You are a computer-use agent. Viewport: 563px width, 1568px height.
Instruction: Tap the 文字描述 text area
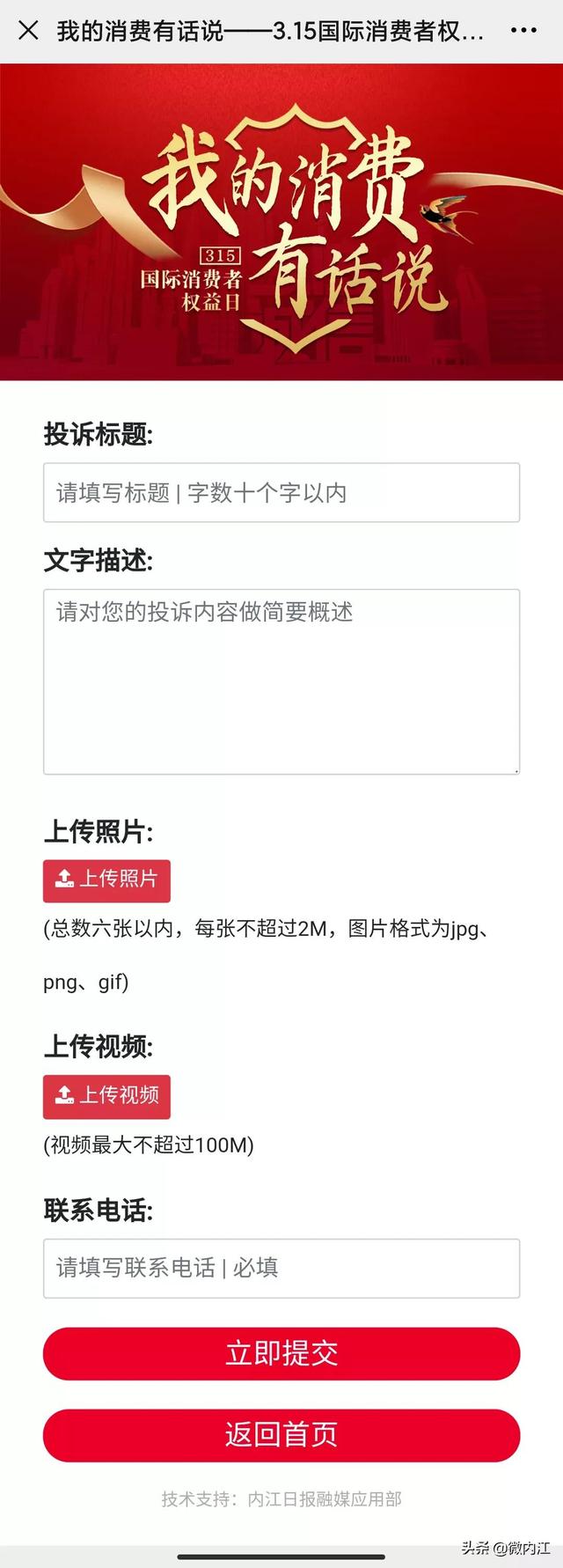pyautogui.click(x=281, y=681)
